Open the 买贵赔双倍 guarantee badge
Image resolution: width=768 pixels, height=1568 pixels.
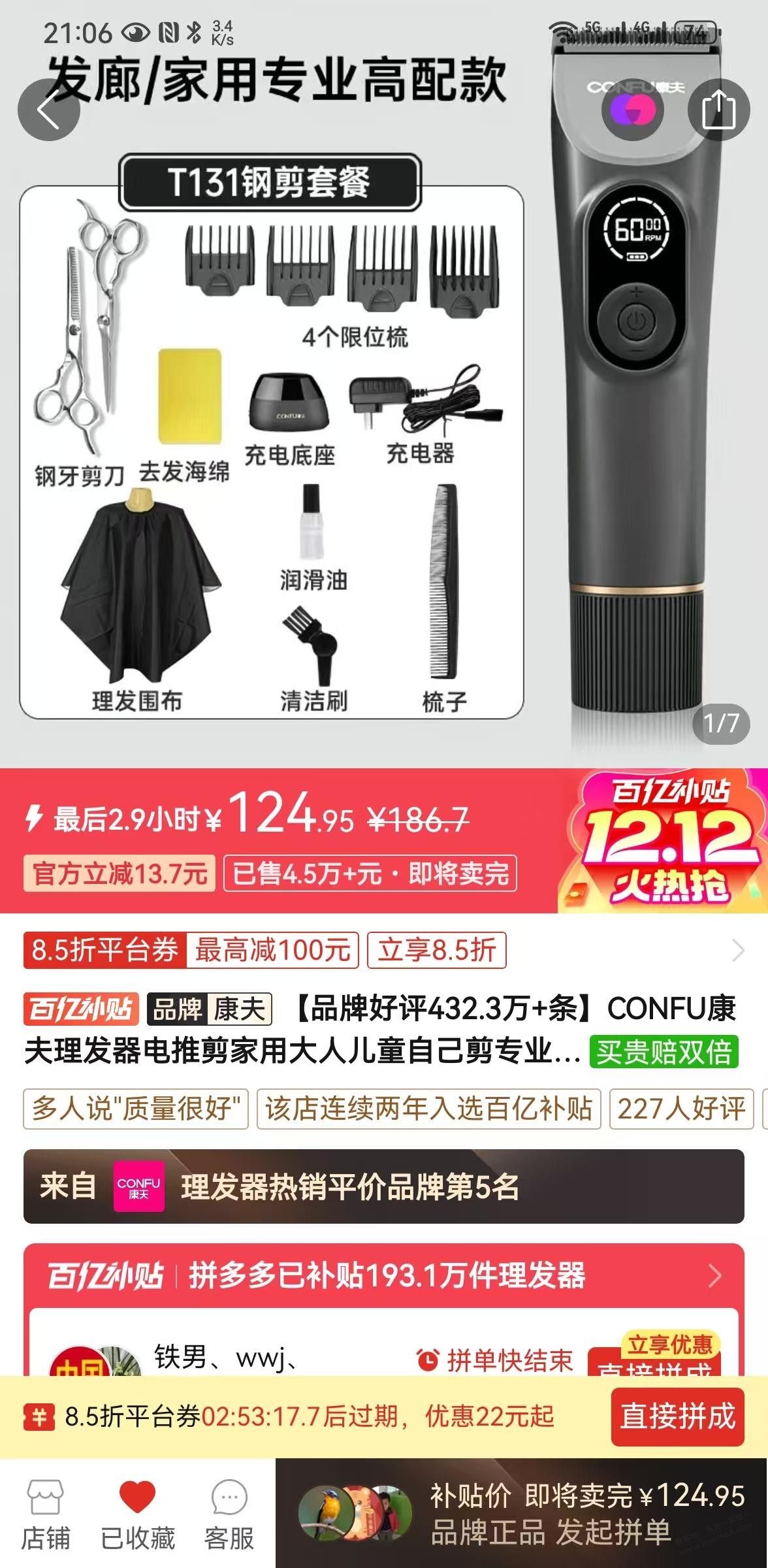664,1052
